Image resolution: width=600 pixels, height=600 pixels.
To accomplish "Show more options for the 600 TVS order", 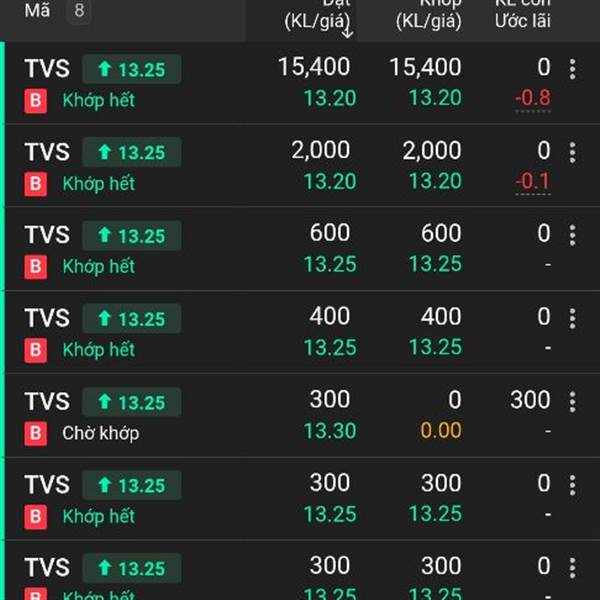I will [x=572, y=235].
